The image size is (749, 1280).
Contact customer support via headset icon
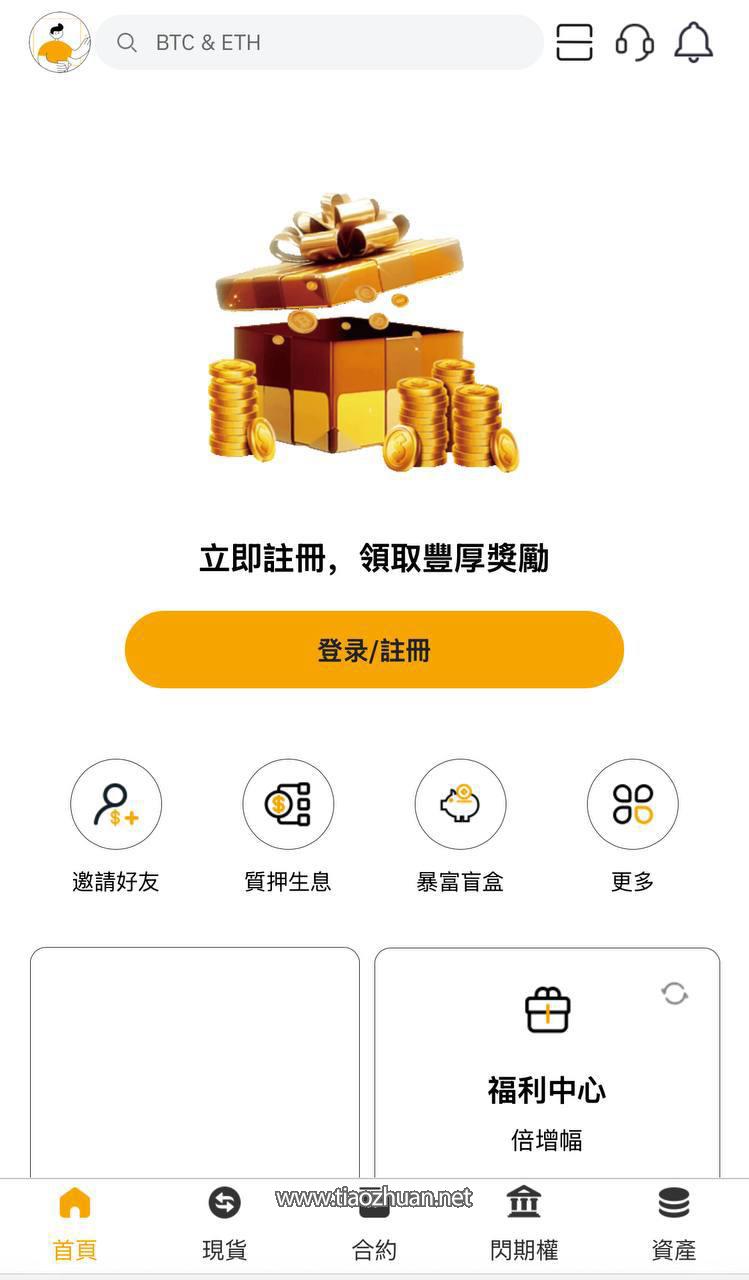634,43
